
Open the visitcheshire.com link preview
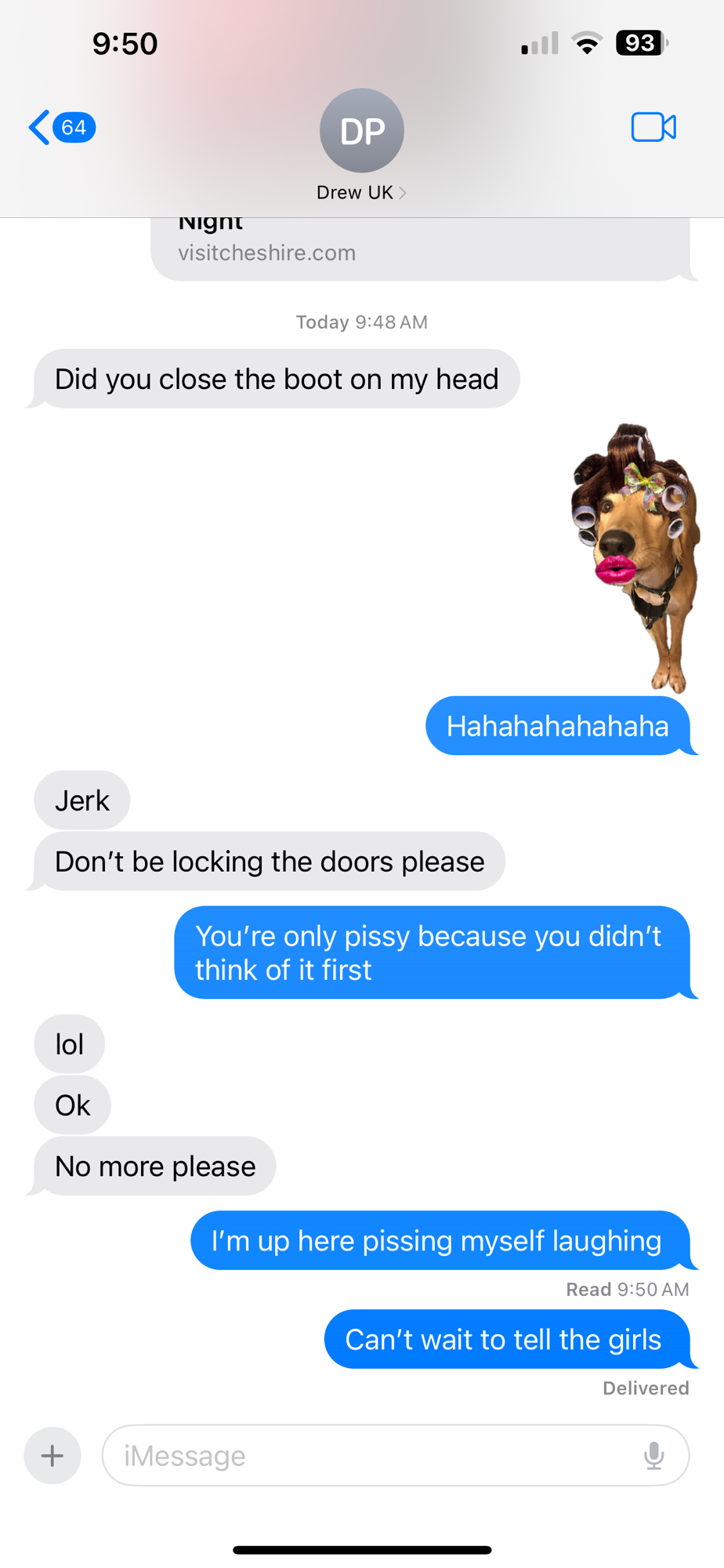tap(419, 248)
